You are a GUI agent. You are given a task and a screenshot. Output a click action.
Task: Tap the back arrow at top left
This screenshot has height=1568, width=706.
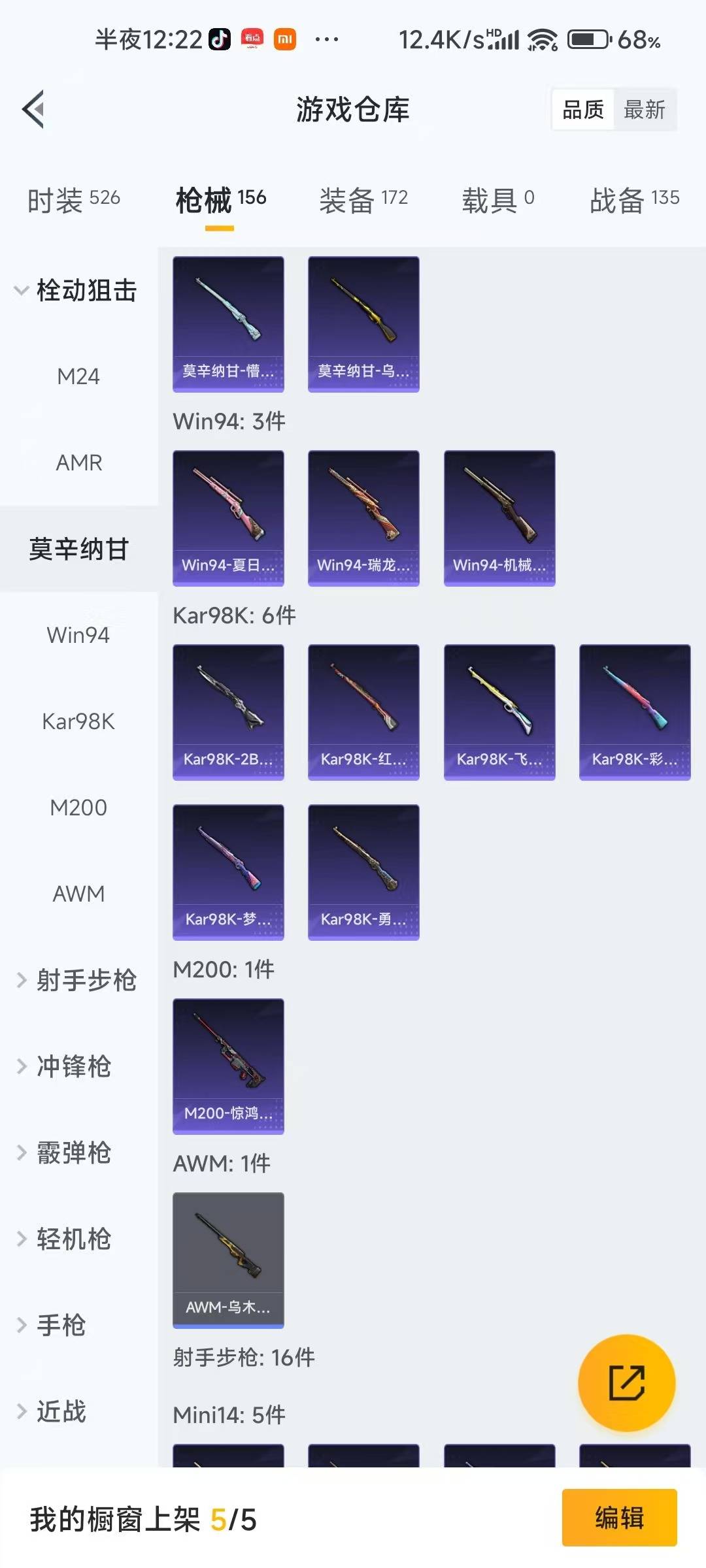click(x=33, y=110)
